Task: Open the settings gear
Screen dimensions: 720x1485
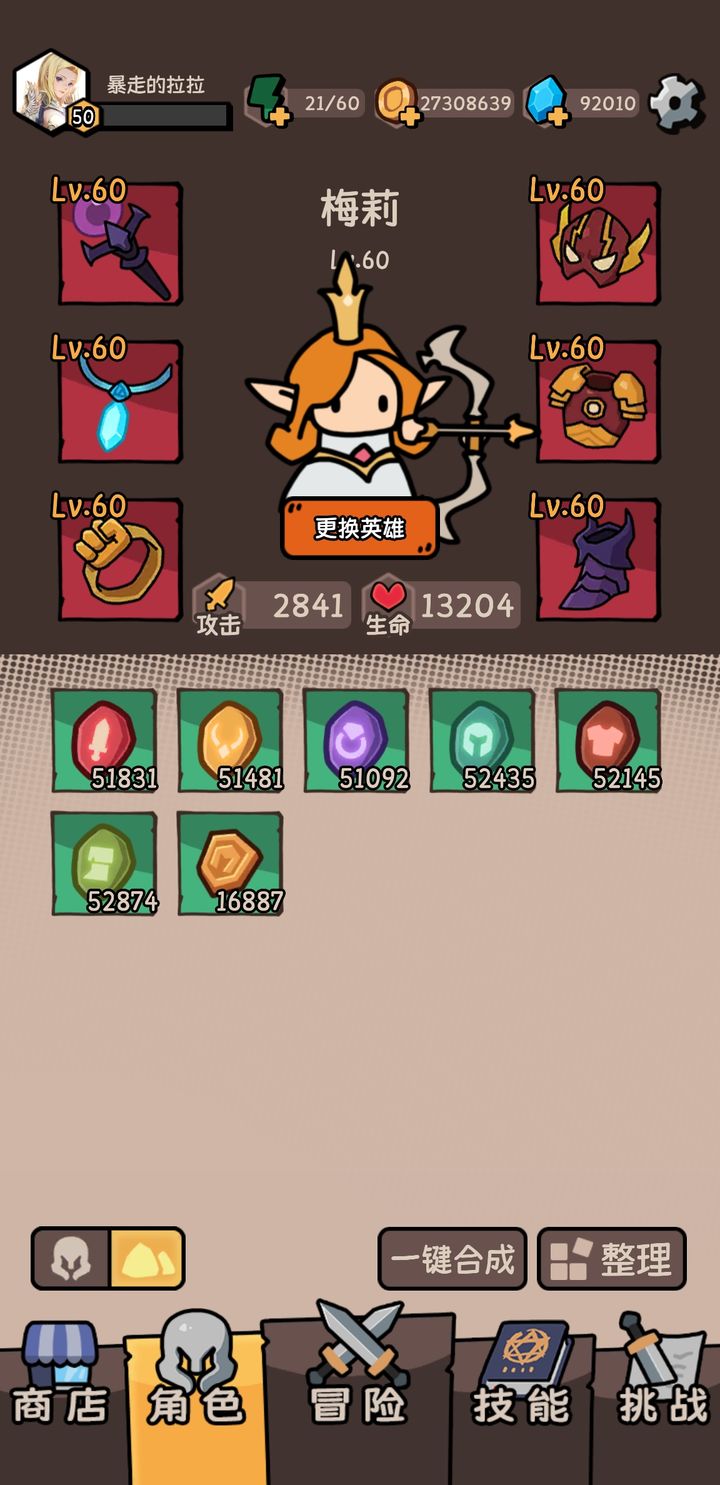Action: coord(677,102)
